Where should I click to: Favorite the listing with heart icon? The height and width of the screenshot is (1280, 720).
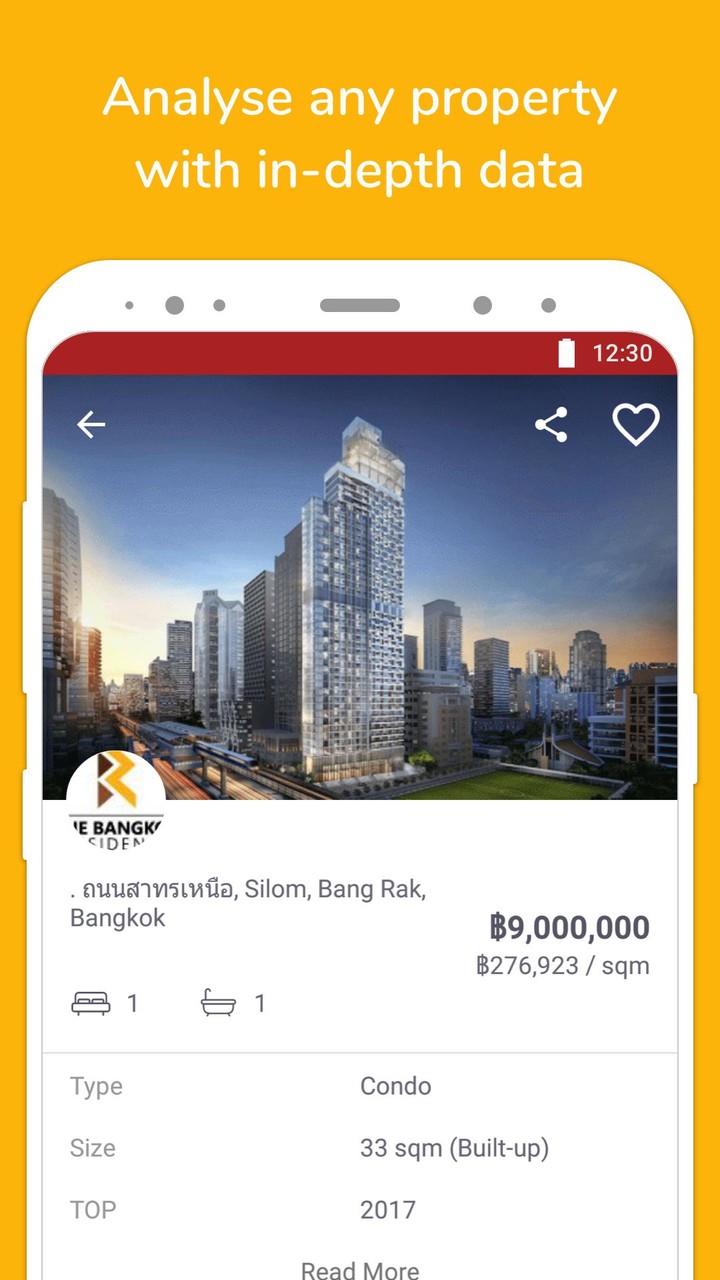tap(636, 424)
